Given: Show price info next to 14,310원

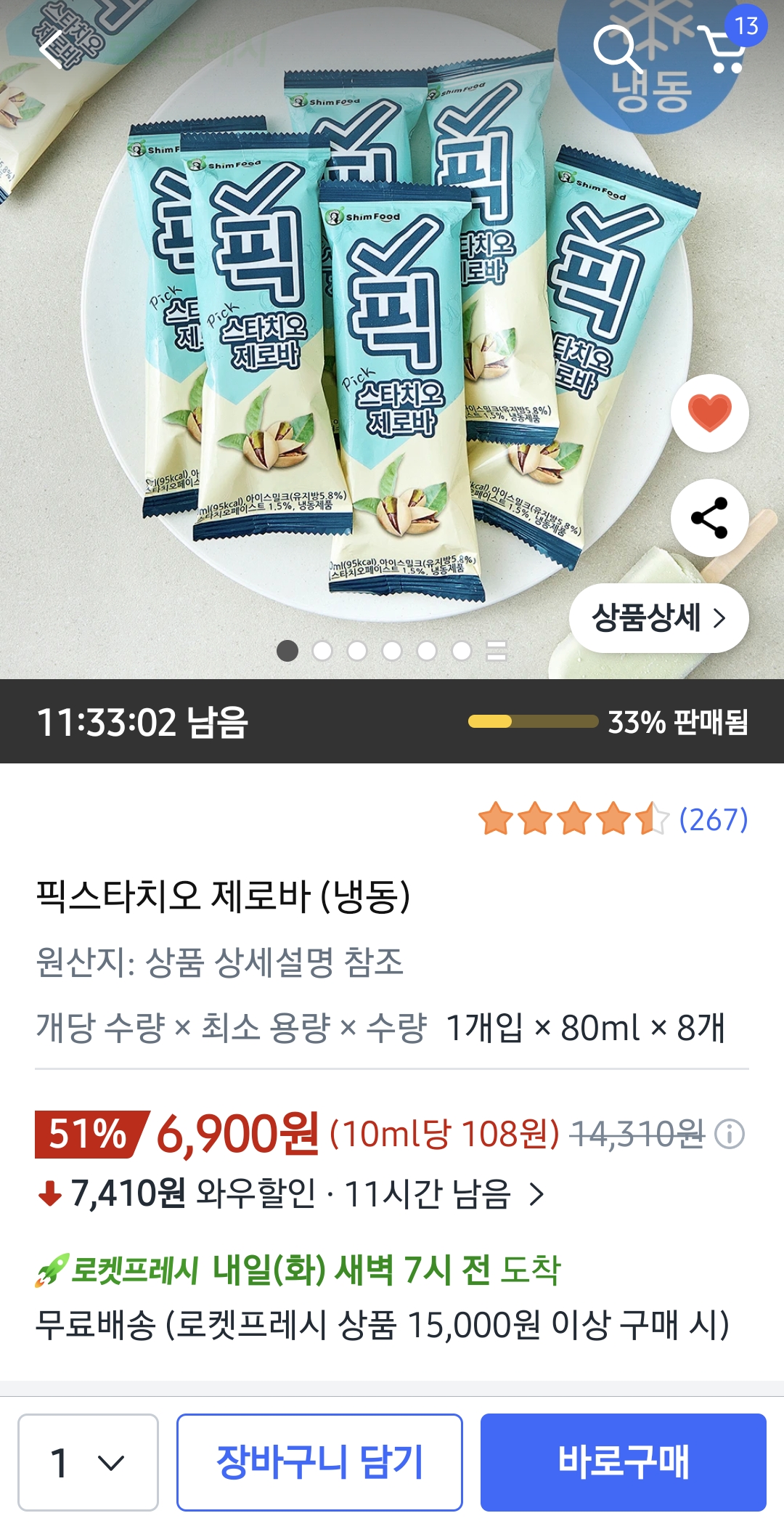Looking at the screenshot, I should [x=730, y=1134].
